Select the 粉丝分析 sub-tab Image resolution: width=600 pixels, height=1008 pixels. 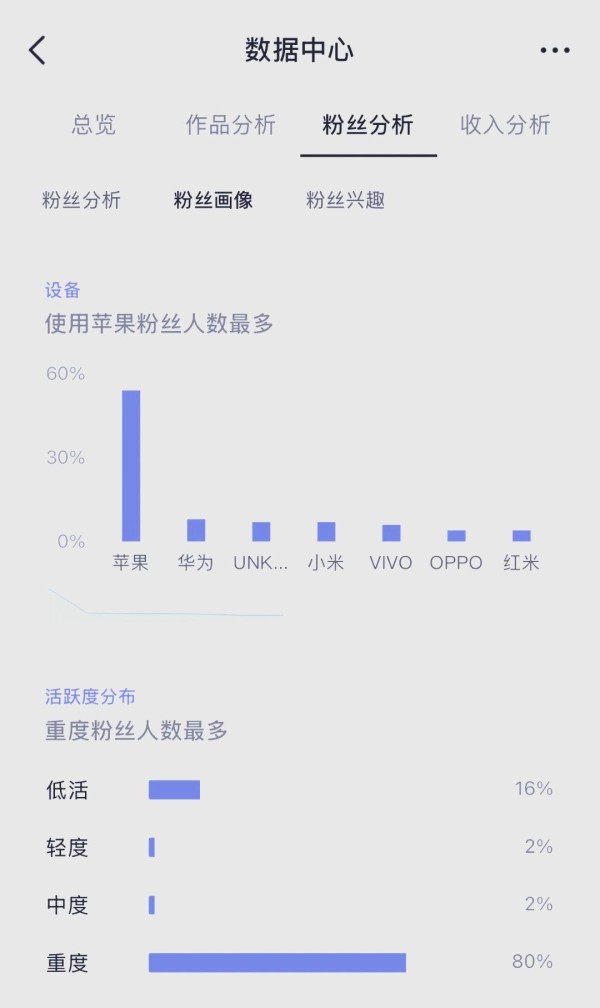click(x=81, y=200)
